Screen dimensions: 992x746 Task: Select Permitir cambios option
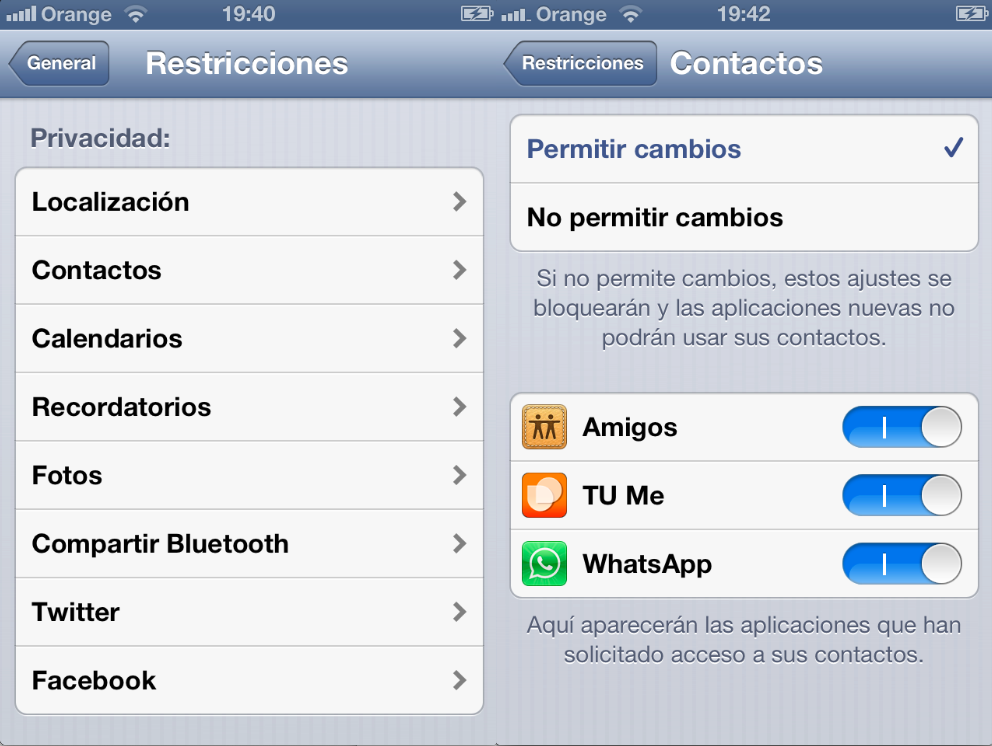coord(744,149)
